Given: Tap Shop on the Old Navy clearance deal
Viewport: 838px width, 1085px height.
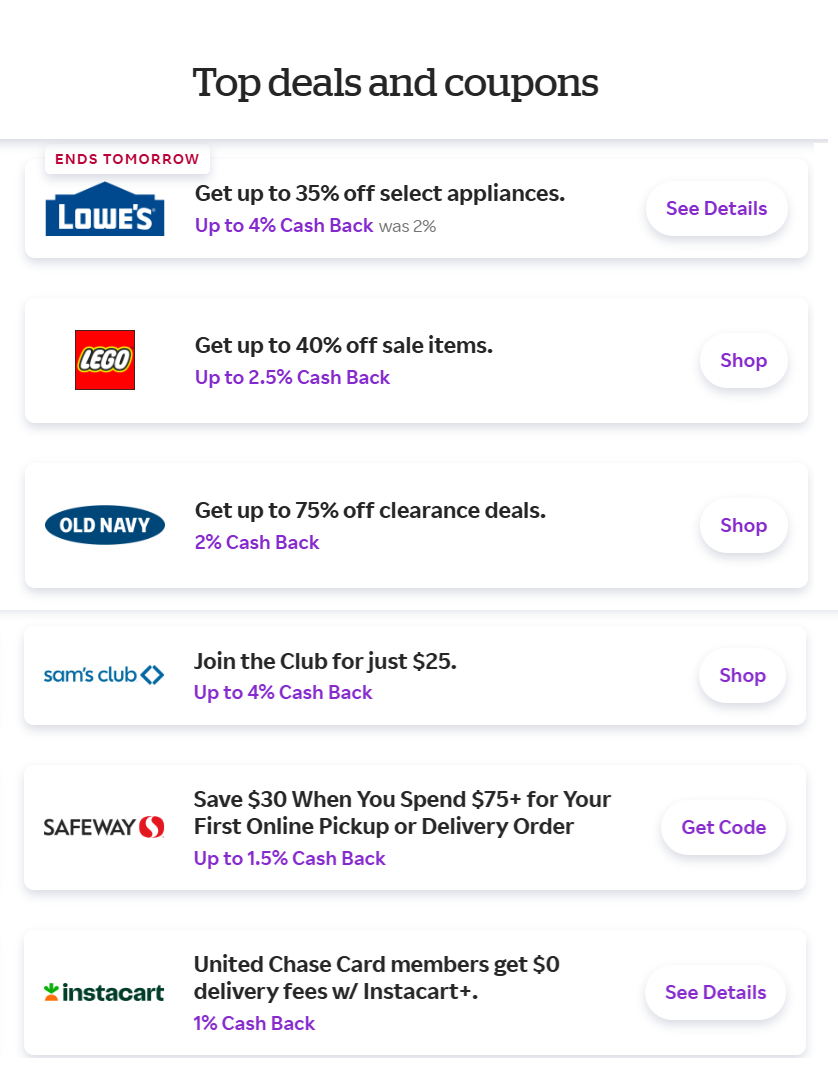Looking at the screenshot, I should (743, 525).
